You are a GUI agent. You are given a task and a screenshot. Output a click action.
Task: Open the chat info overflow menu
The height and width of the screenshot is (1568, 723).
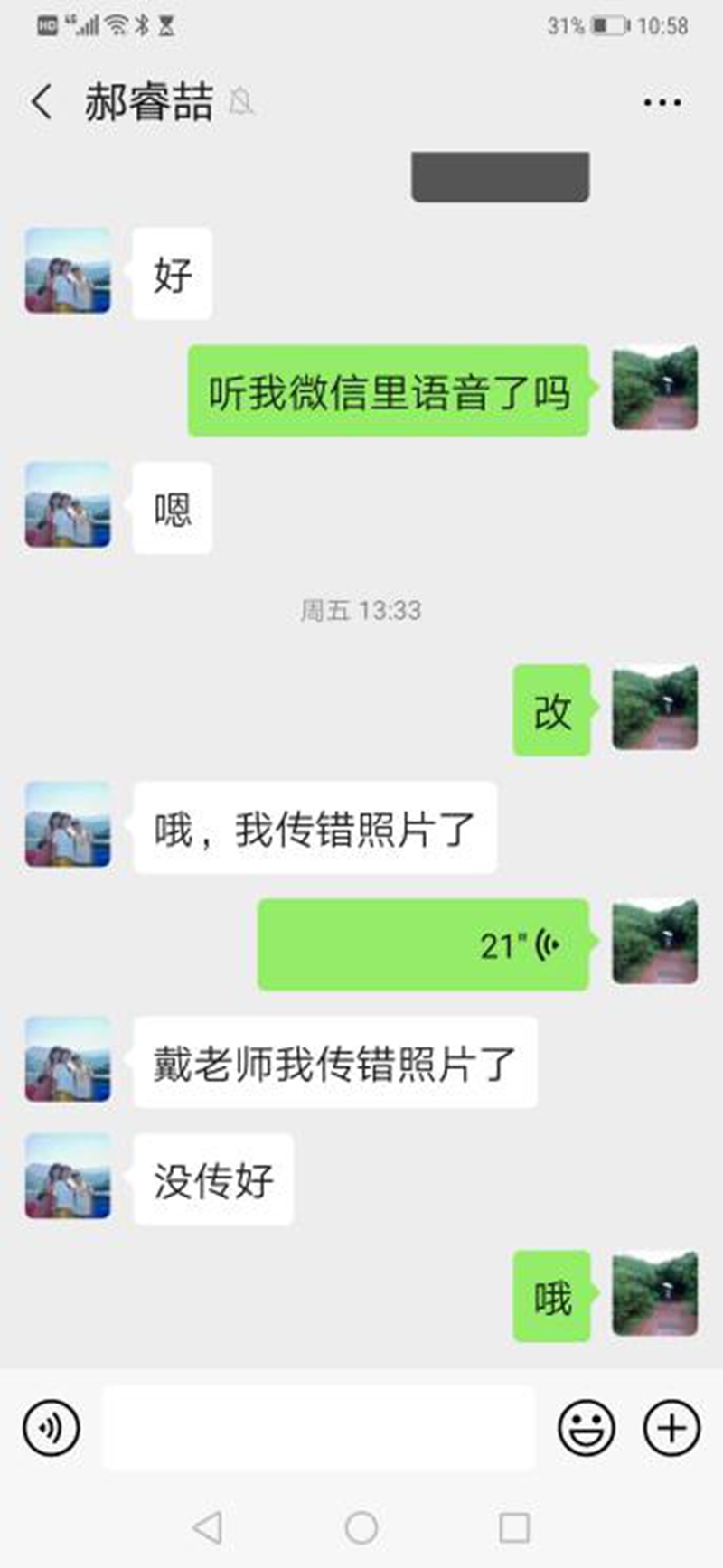tap(662, 102)
